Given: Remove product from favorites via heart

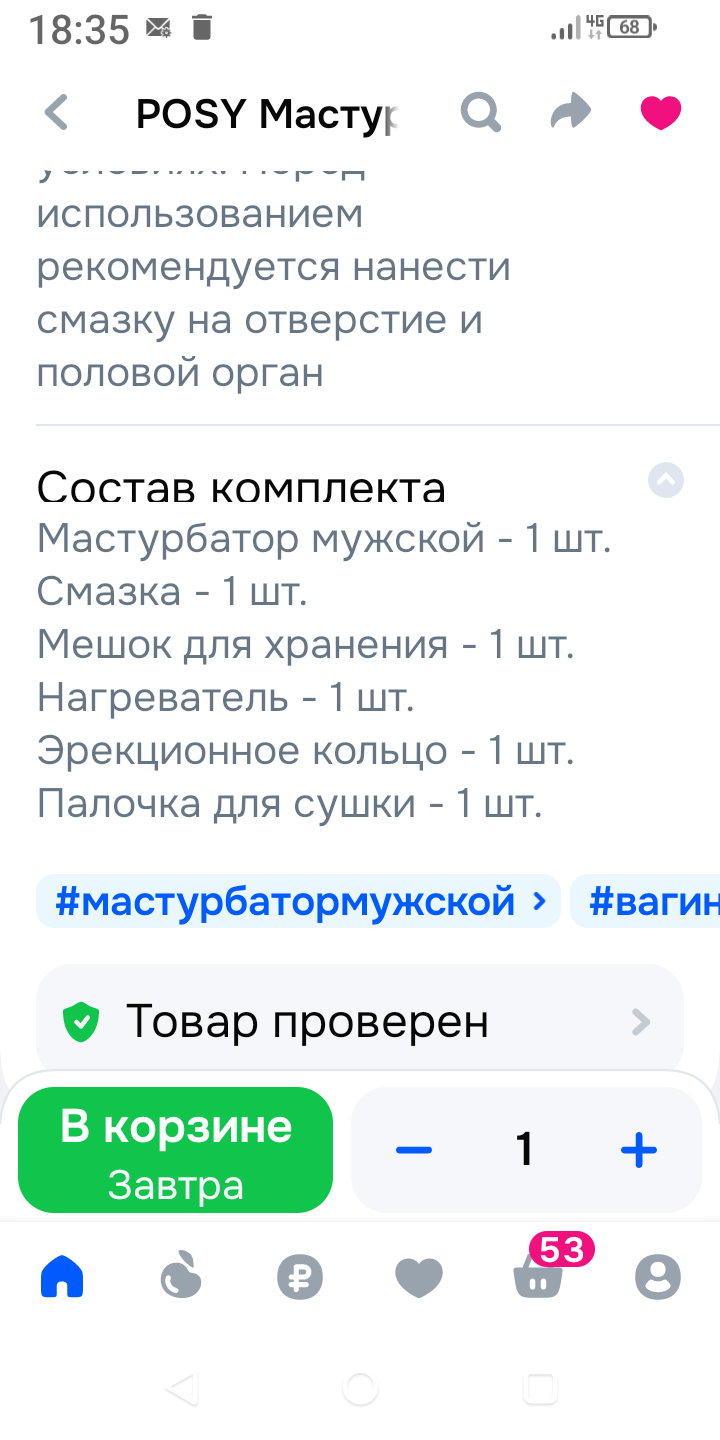Looking at the screenshot, I should [660, 113].
